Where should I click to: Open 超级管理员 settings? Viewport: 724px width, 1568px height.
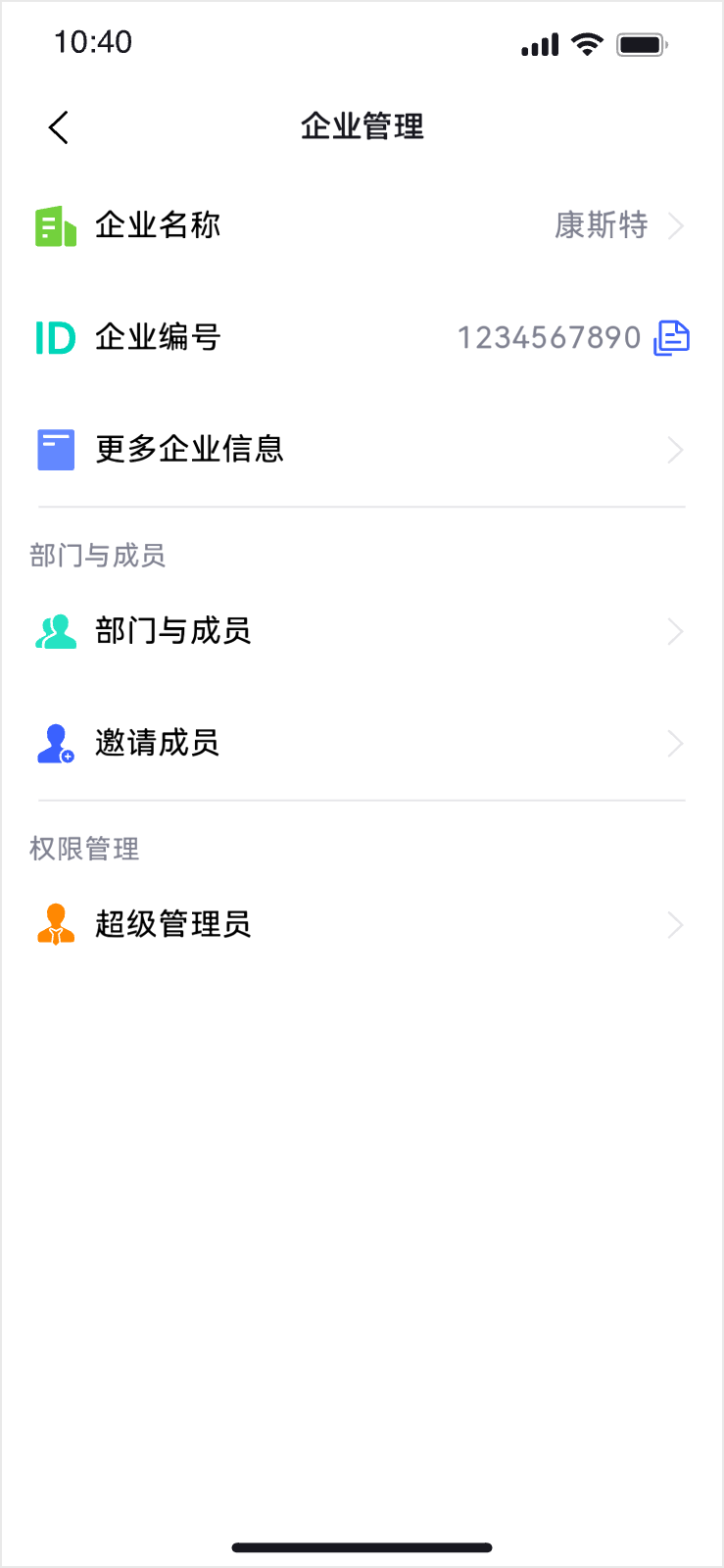[x=361, y=924]
